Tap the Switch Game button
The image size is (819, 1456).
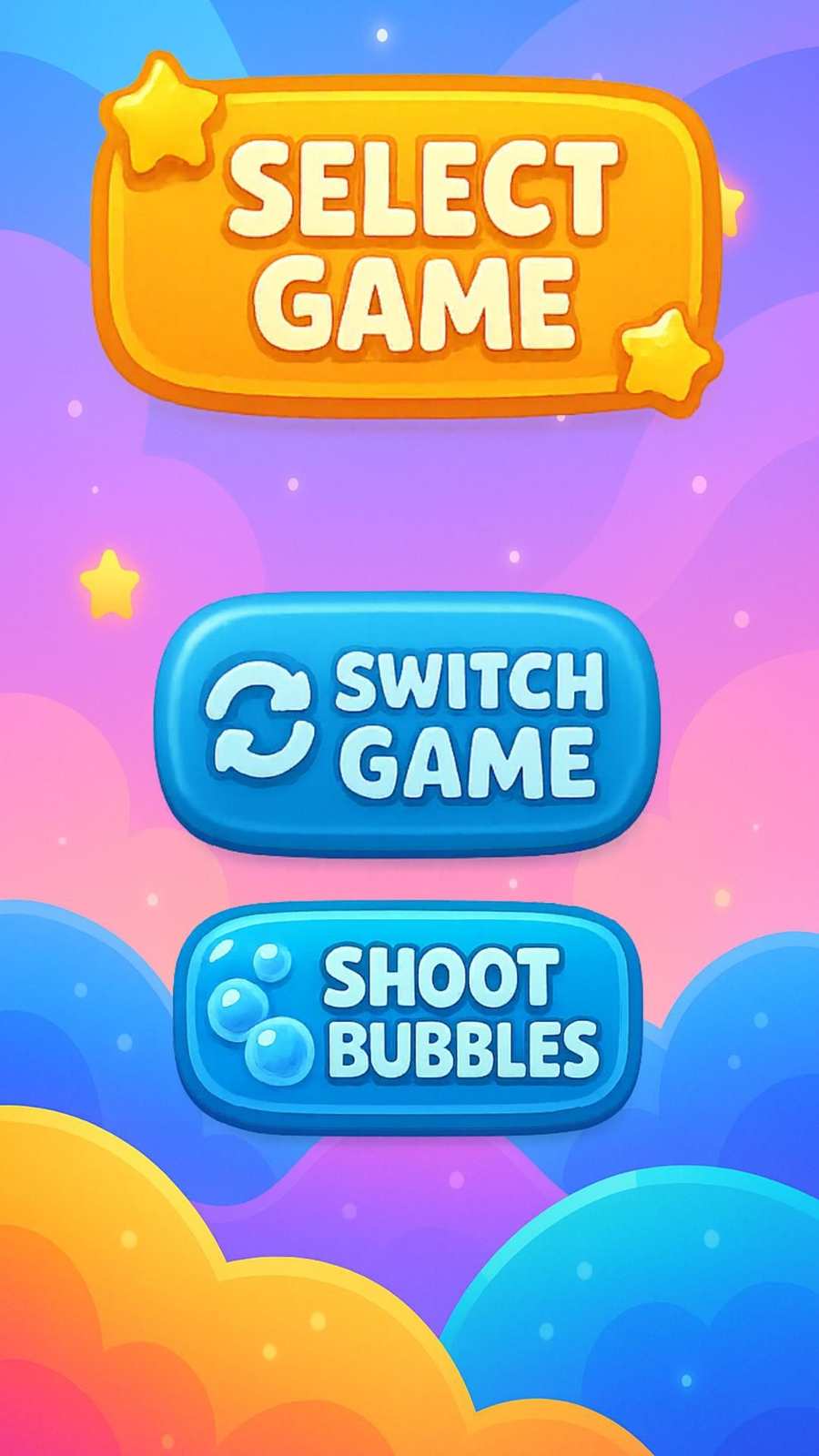pos(407,723)
